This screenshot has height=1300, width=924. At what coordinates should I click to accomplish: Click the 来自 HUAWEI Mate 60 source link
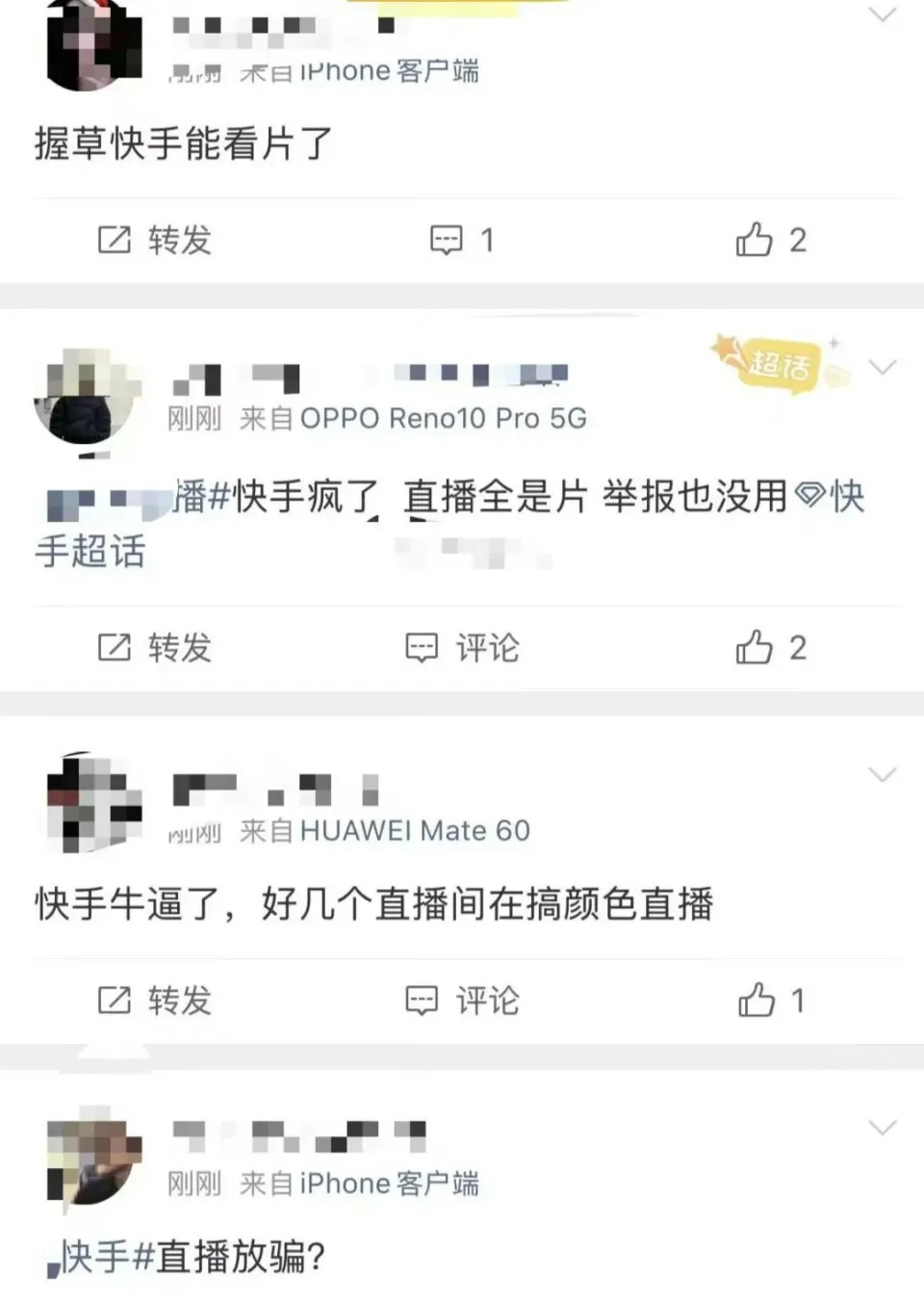(385, 830)
